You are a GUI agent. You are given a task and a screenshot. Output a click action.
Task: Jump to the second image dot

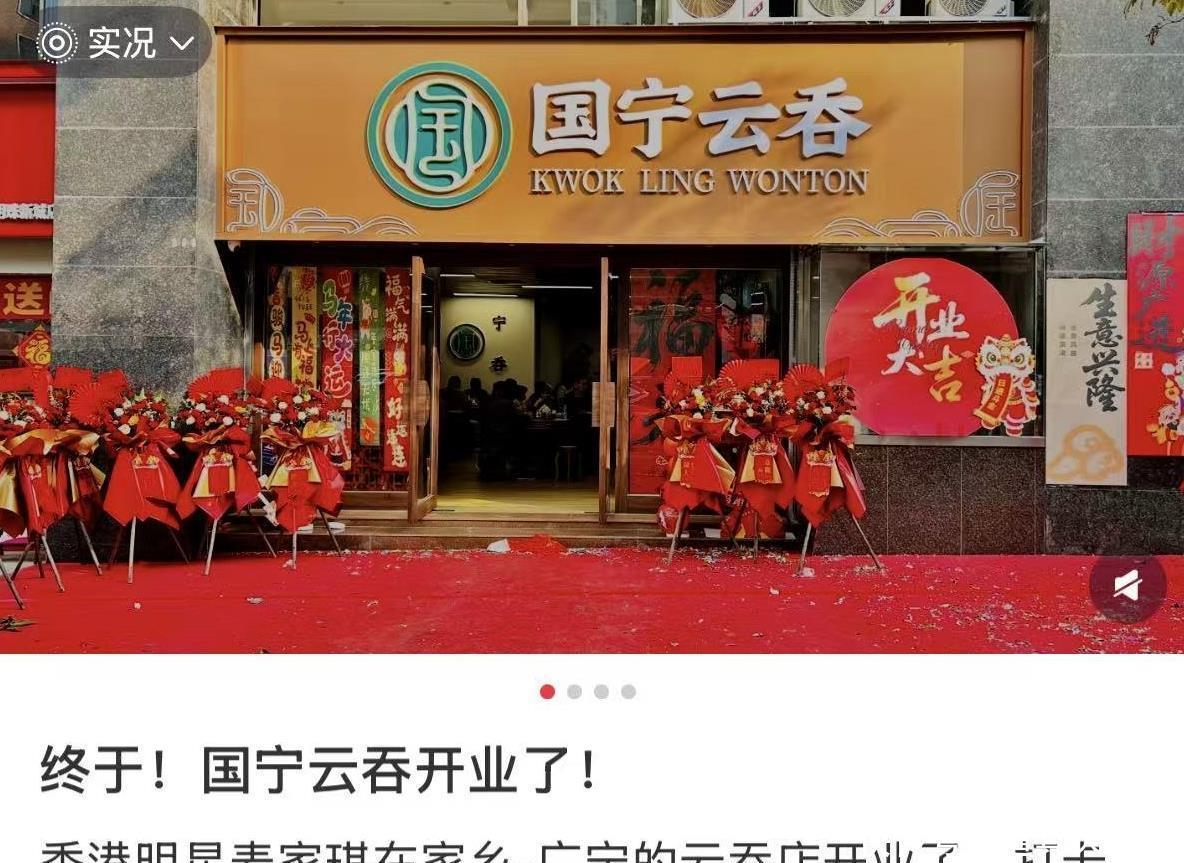click(x=574, y=692)
